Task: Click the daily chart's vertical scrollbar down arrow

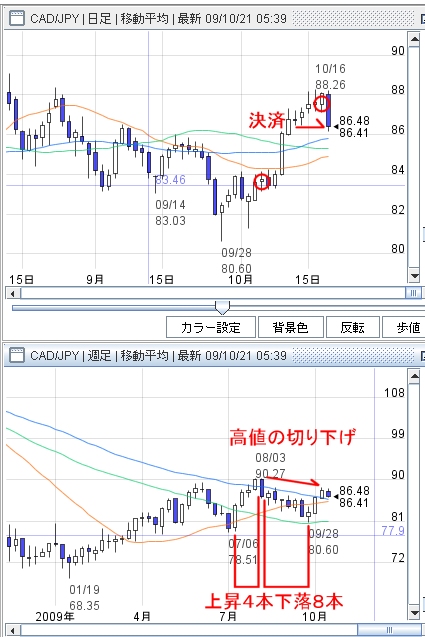Action: (x=414, y=276)
